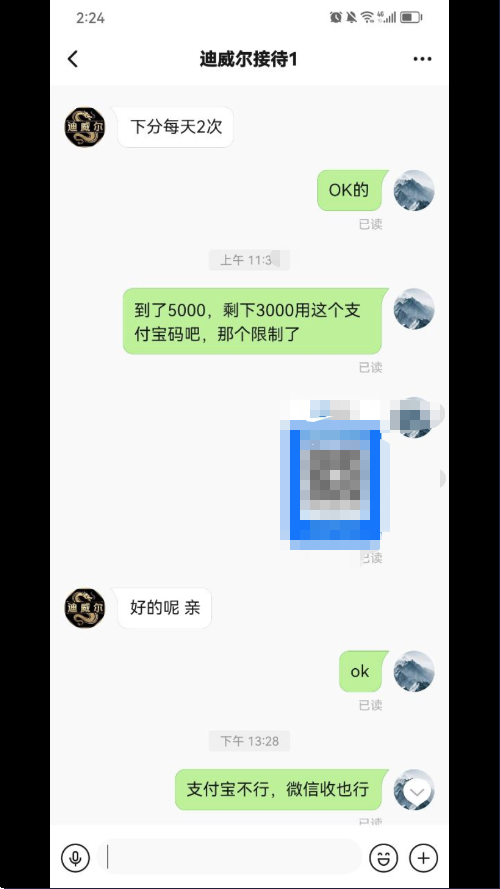This screenshot has height=889, width=500.
Task: Tap the voice message microphone icon
Action: (75, 858)
